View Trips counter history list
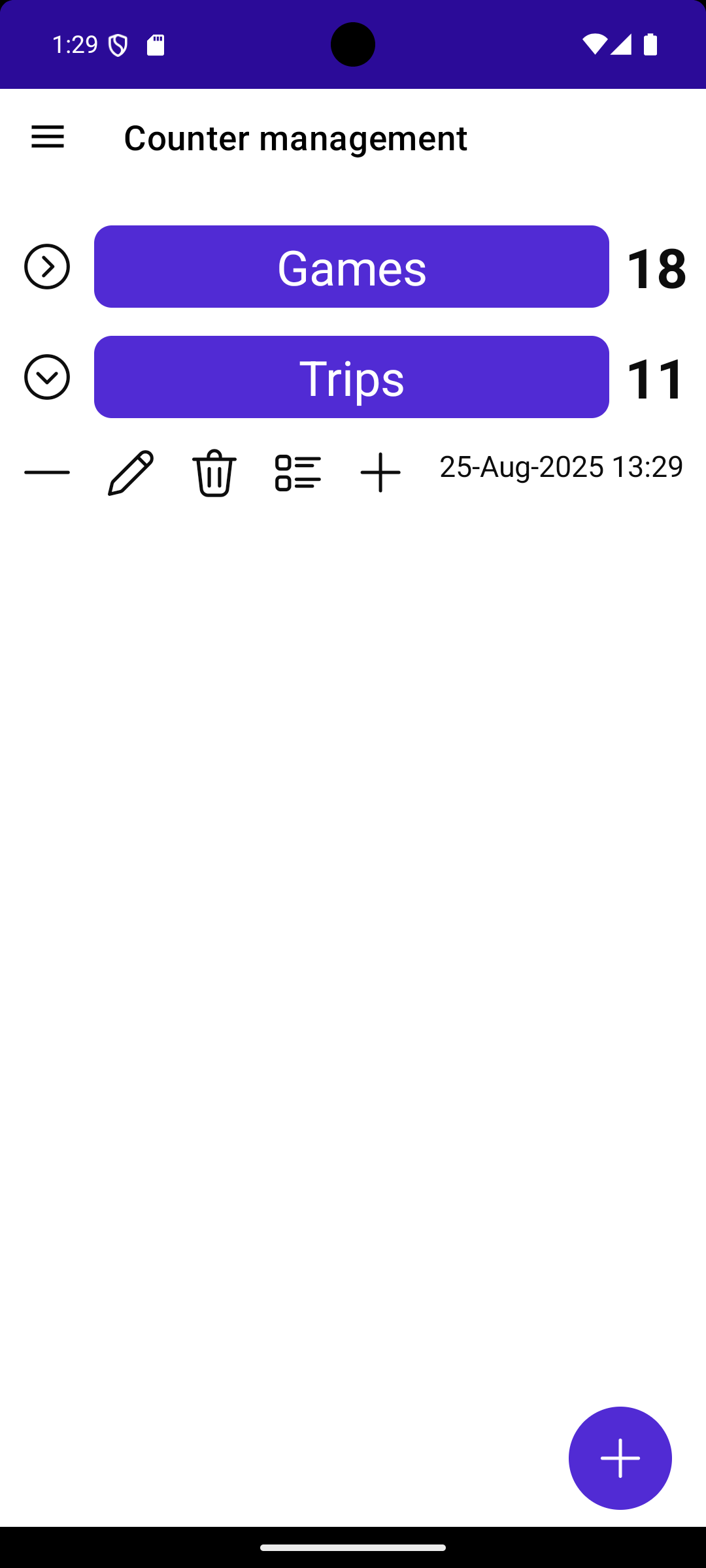 click(x=298, y=472)
